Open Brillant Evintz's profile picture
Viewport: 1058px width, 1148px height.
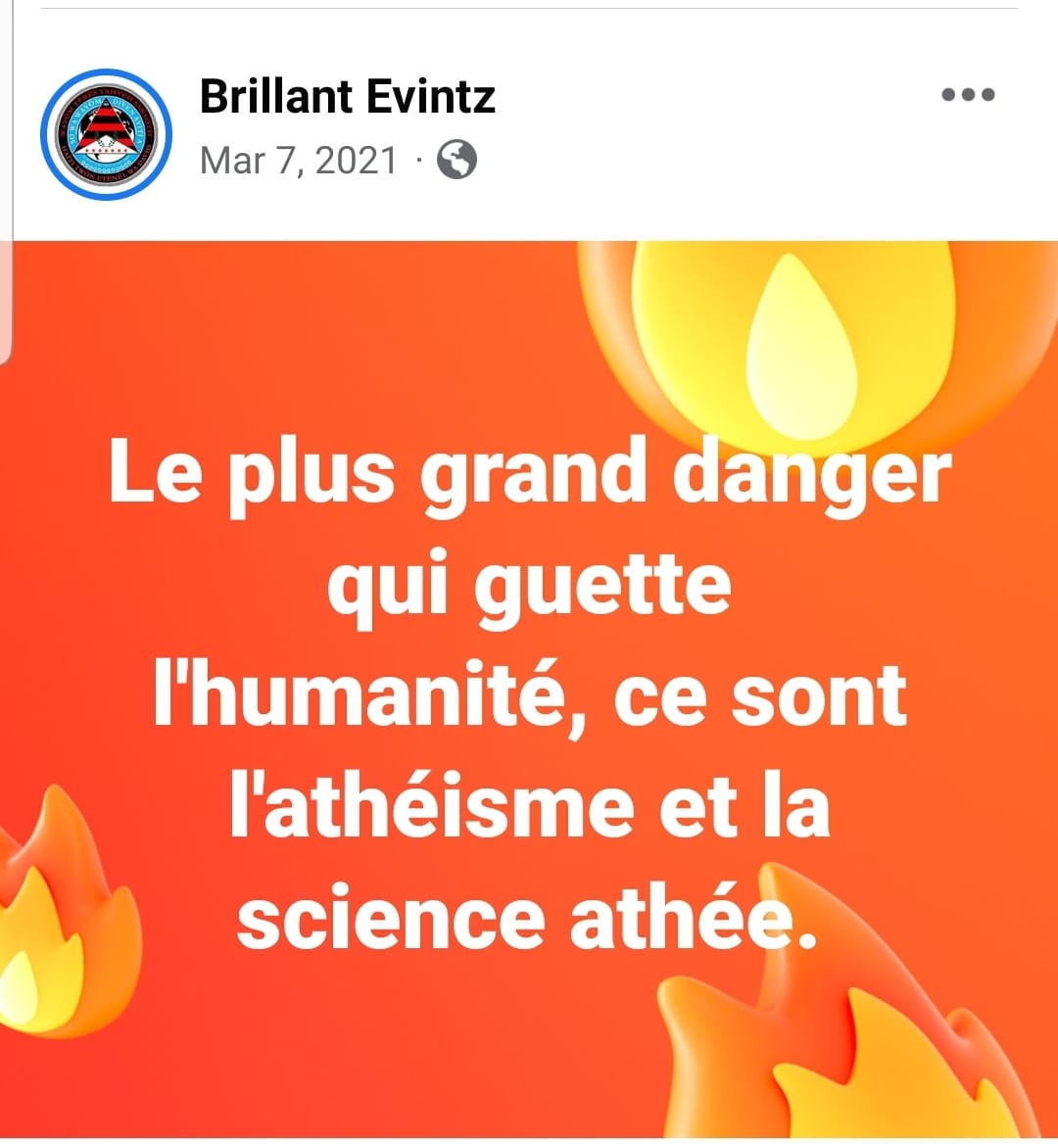pyautogui.click(x=106, y=134)
